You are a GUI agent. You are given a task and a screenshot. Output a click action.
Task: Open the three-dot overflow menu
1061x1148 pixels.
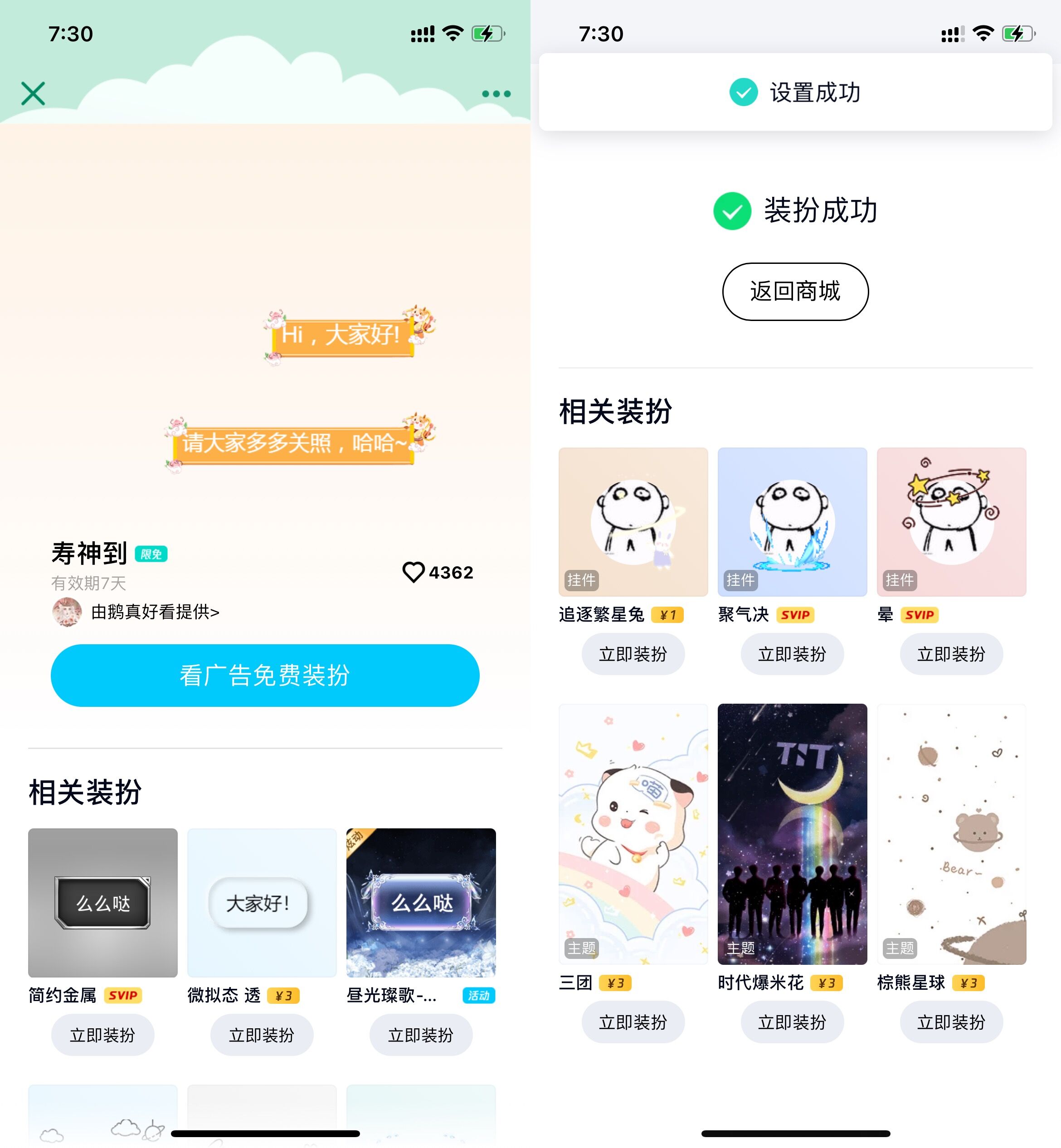pos(496,93)
